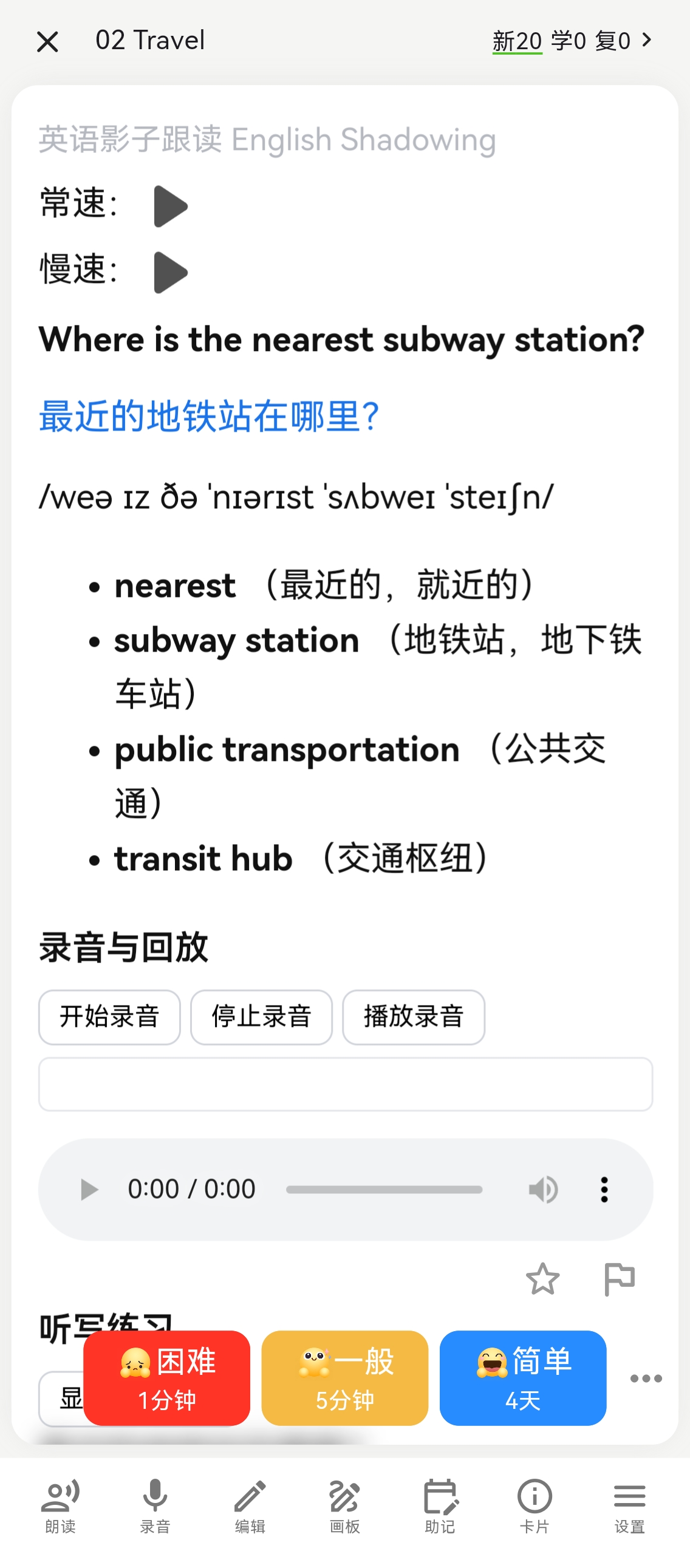Image resolution: width=690 pixels, height=1568 pixels.
Task: Open the audio player's options menu
Action: (604, 1189)
